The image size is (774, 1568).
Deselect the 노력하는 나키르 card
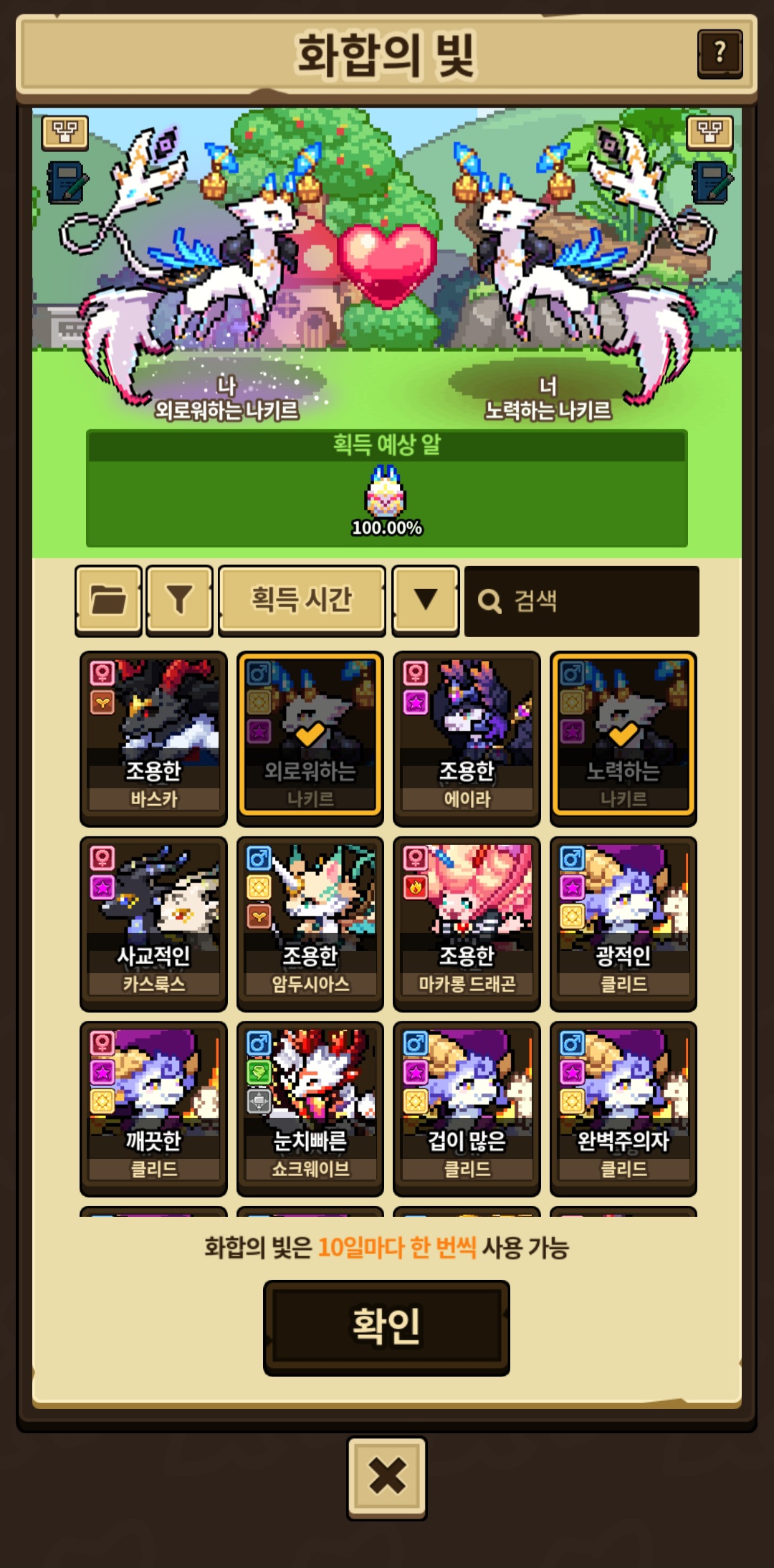(623, 738)
